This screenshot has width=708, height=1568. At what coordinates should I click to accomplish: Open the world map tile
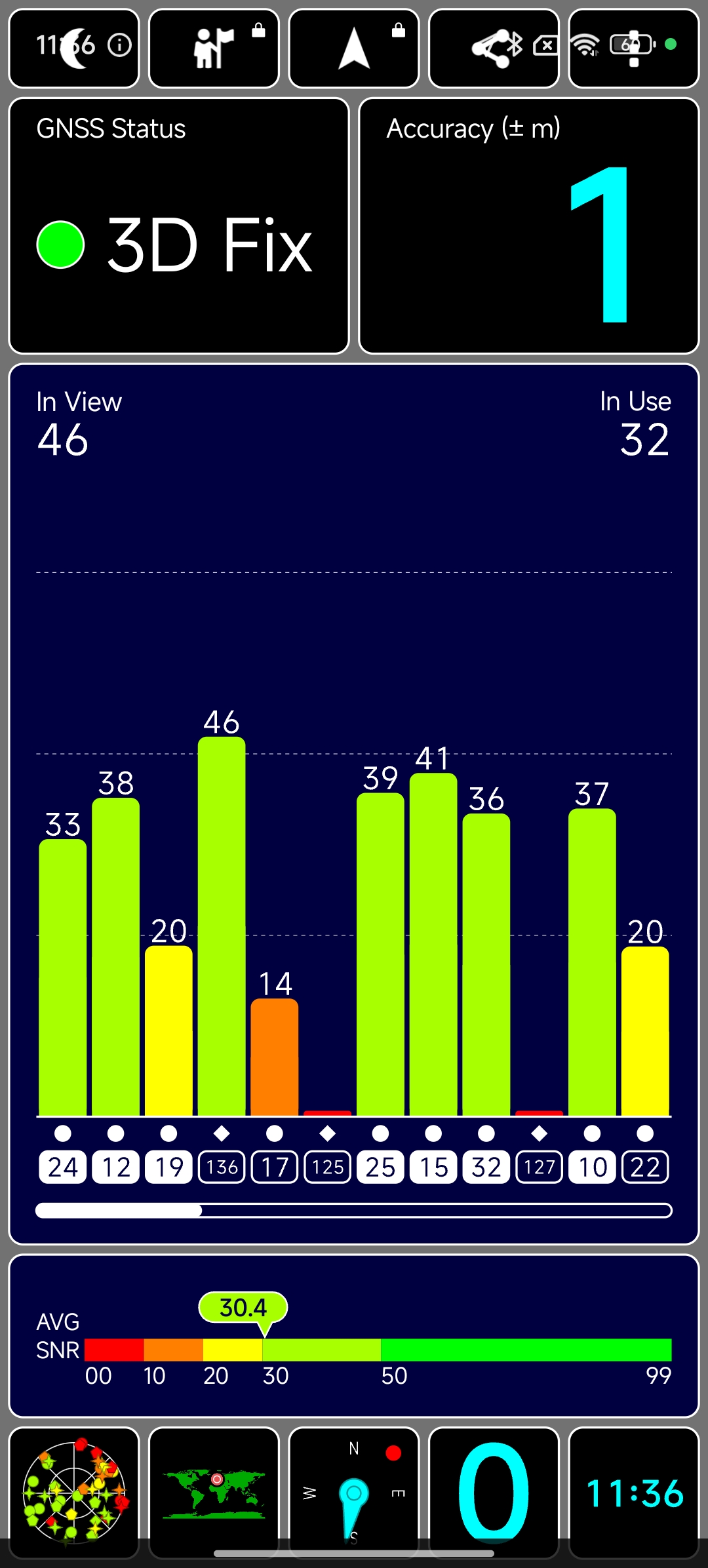tap(214, 1491)
